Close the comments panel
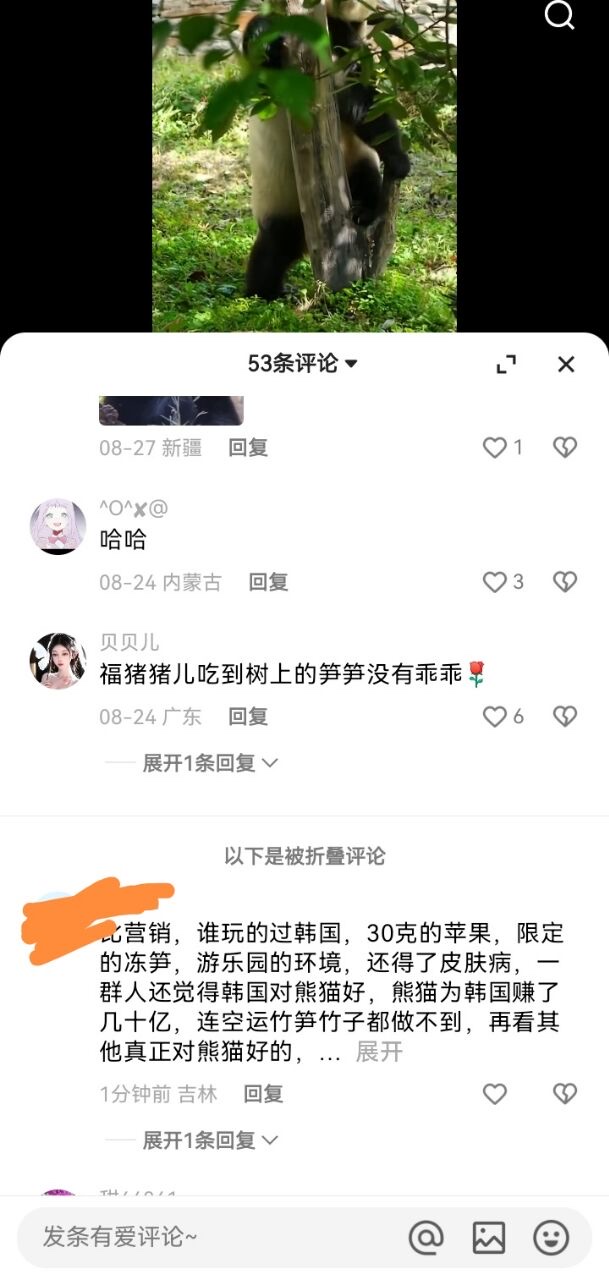This screenshot has width=609, height=1280. click(x=566, y=364)
